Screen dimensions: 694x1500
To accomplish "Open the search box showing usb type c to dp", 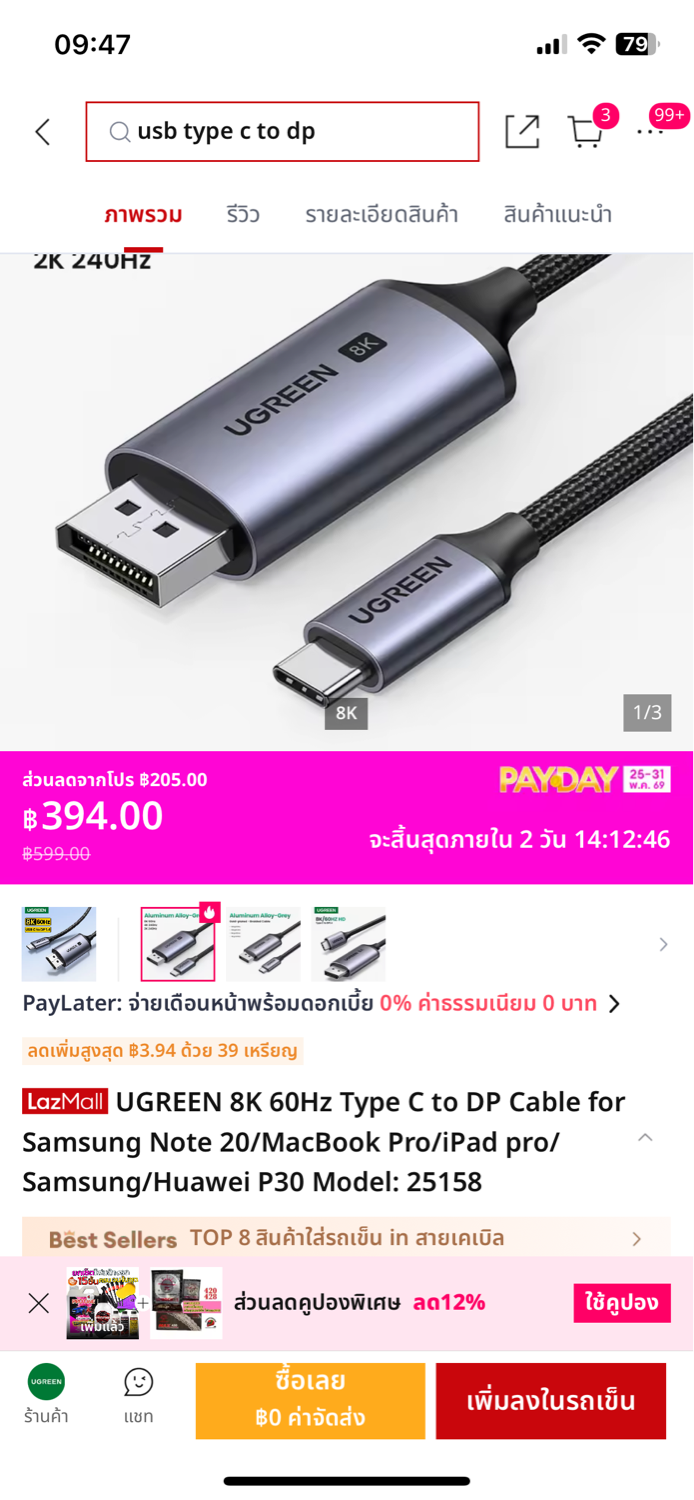I will pyautogui.click(x=282, y=131).
